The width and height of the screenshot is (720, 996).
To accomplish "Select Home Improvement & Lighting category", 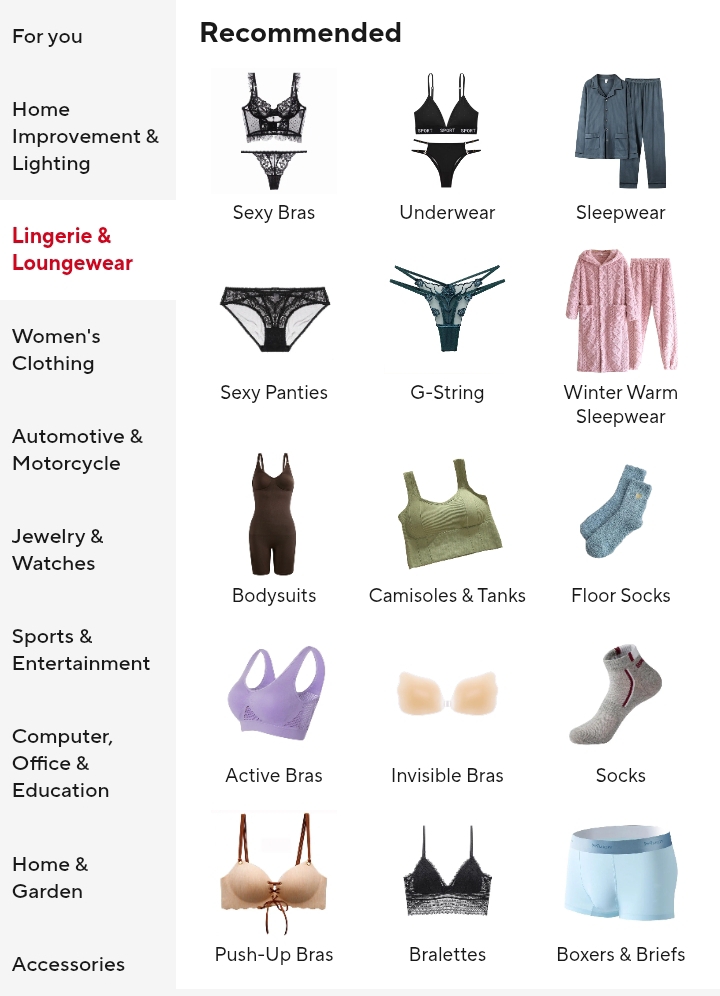I will point(85,136).
